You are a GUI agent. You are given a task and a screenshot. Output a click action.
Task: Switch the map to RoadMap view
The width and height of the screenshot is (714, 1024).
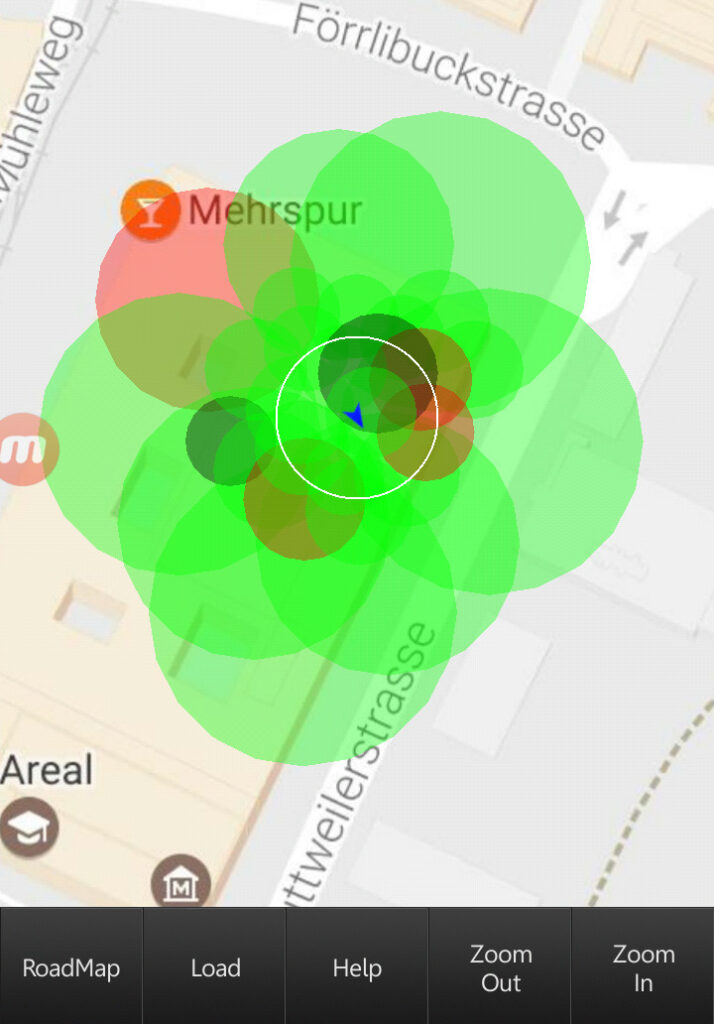[71, 967]
